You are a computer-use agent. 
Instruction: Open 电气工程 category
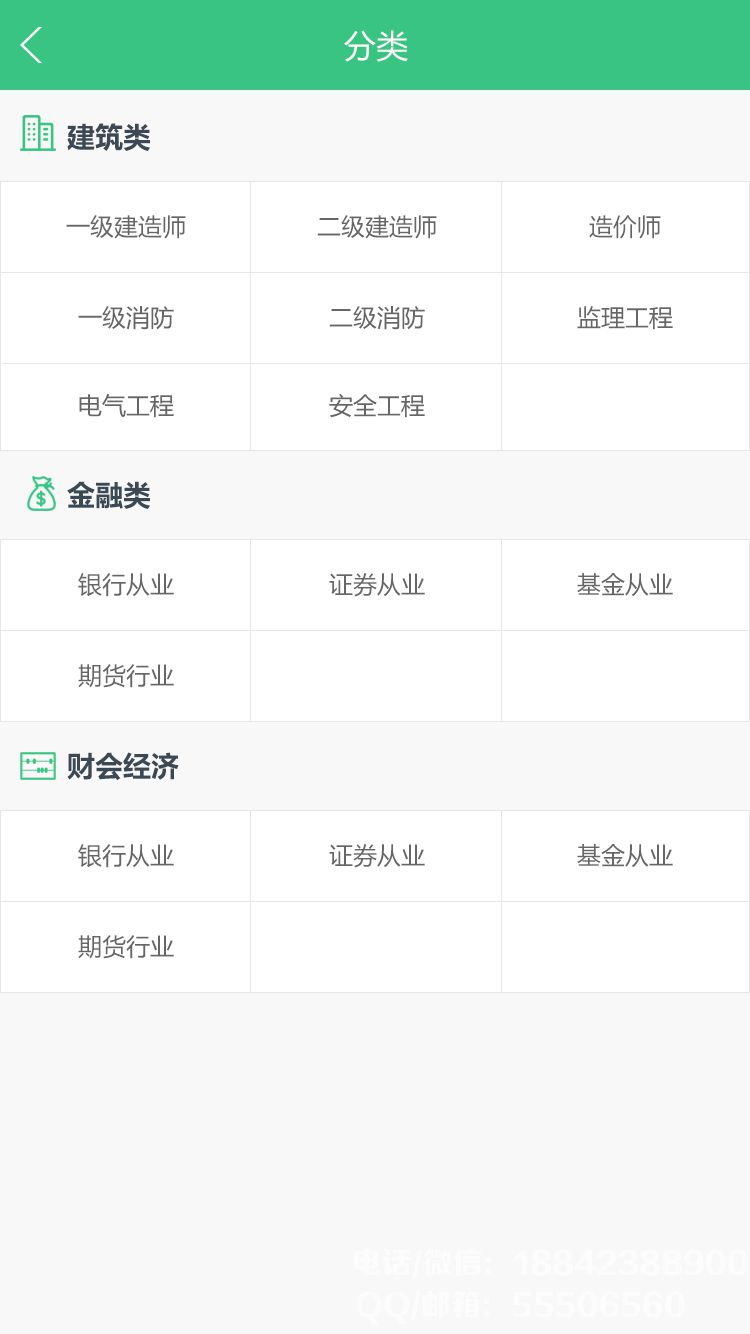click(126, 406)
